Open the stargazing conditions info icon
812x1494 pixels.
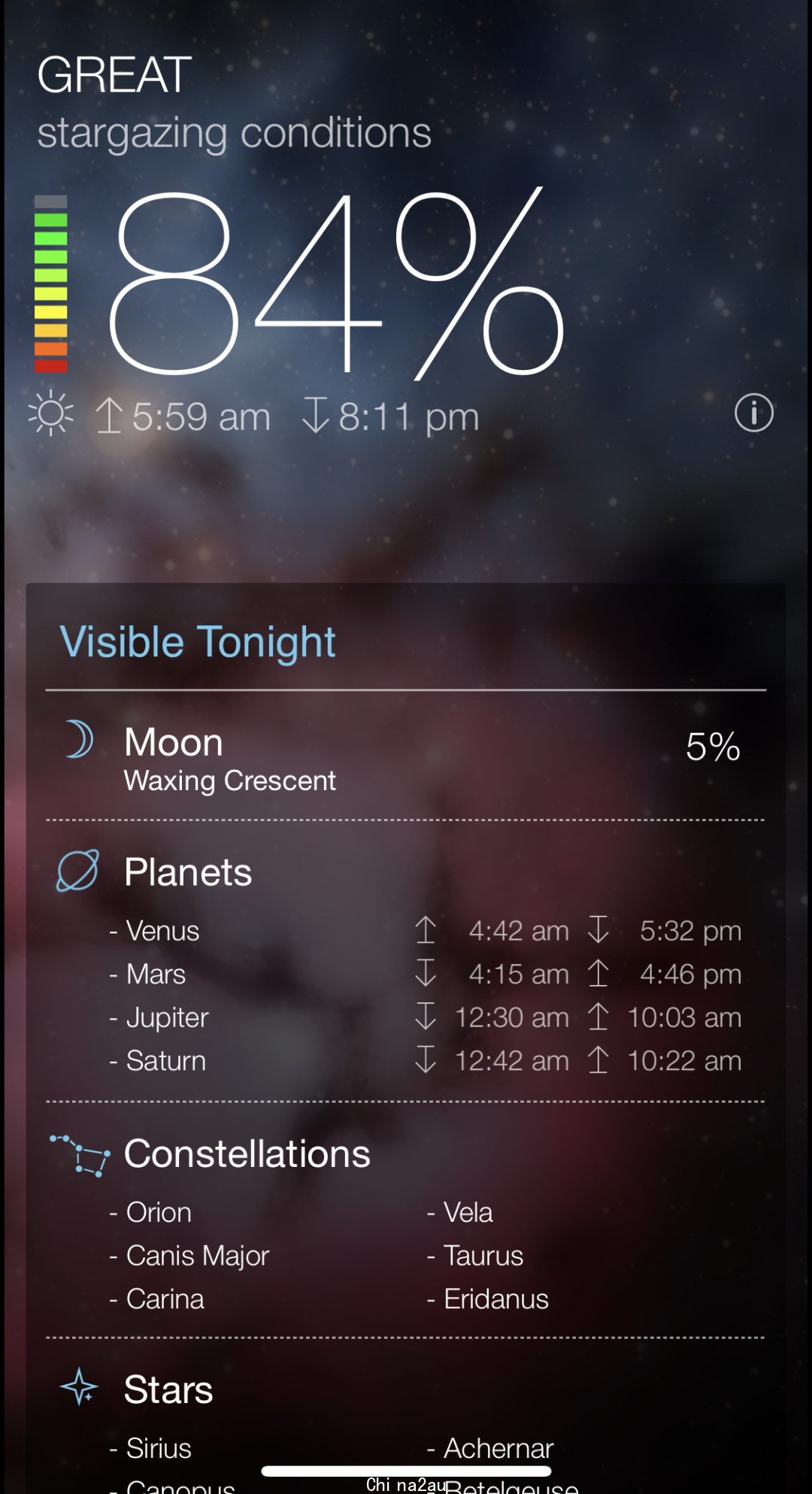pyautogui.click(x=753, y=413)
